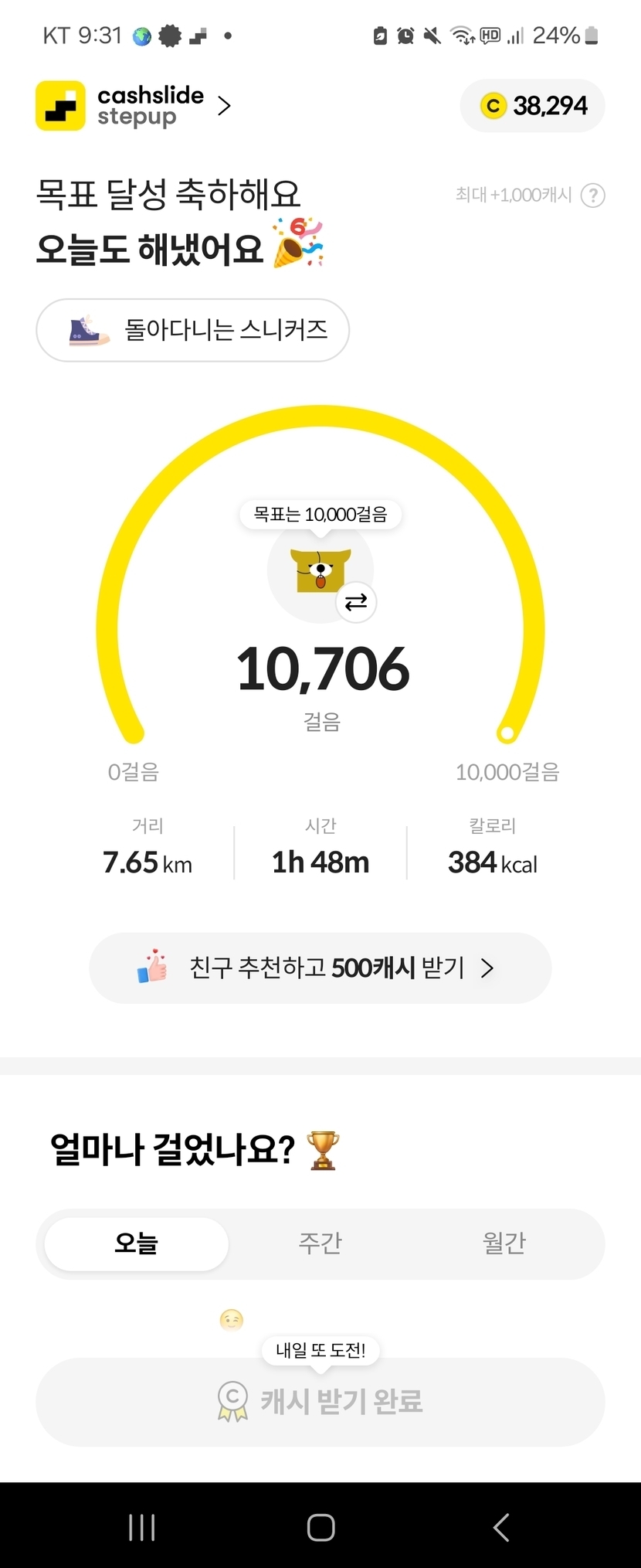
Task: Select the 오늘 tab
Action: pyautogui.click(x=136, y=1243)
